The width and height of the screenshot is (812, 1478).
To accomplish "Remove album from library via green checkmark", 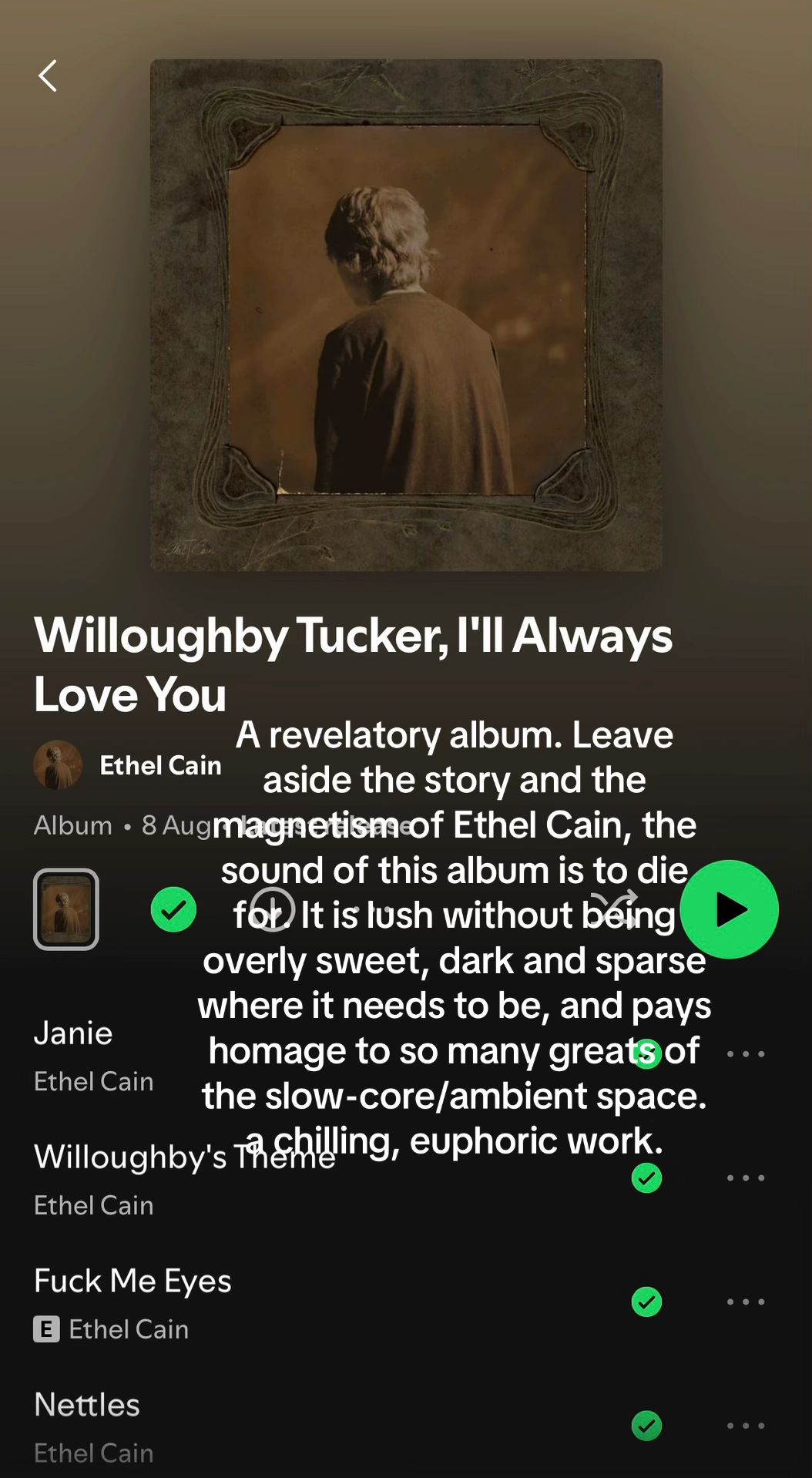I will [173, 909].
